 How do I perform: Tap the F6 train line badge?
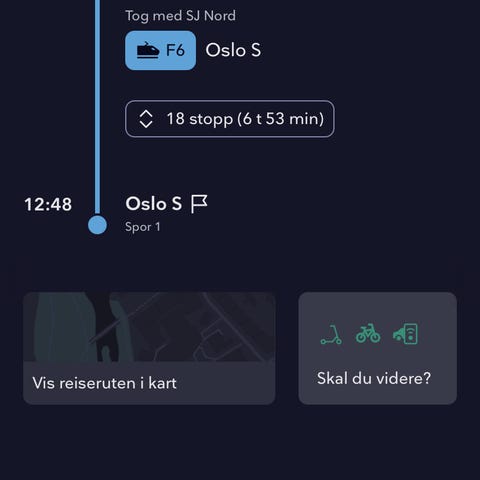point(160,50)
